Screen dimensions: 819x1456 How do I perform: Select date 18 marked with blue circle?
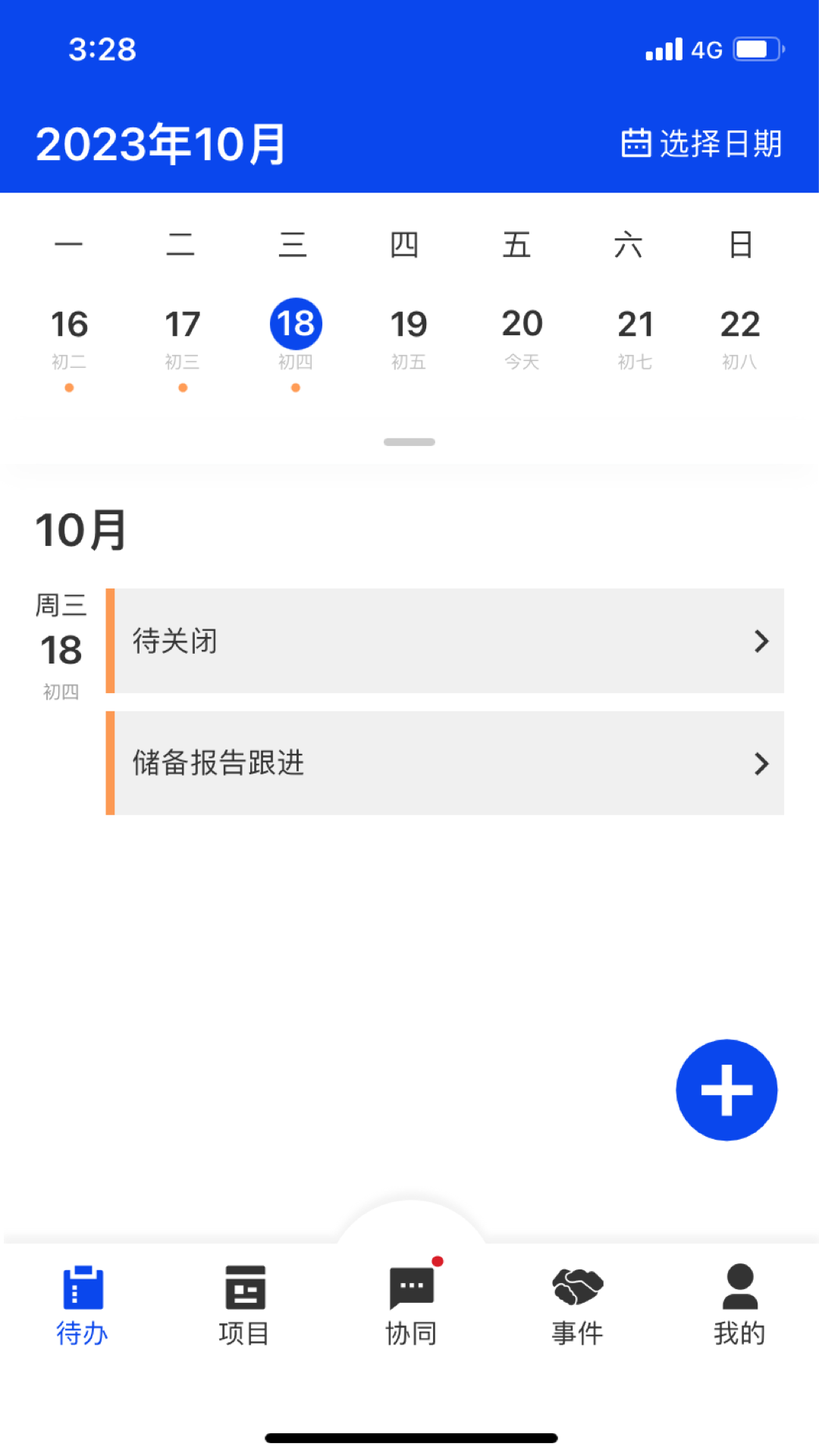coord(296,322)
